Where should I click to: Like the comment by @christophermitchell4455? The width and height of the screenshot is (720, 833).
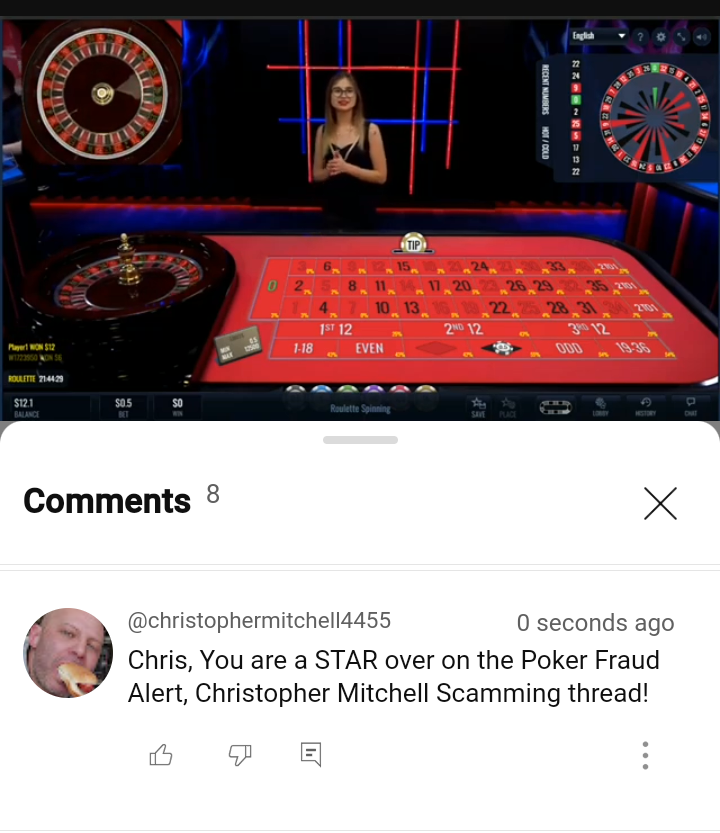tap(161, 755)
